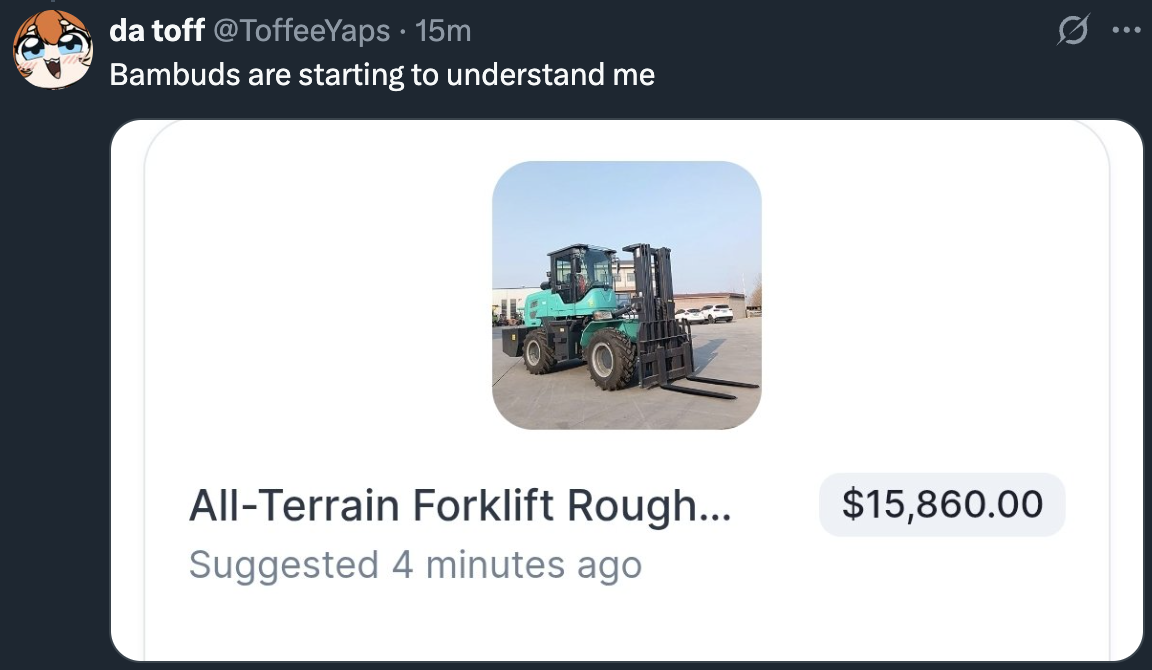Open the attached forklift screenshot image
The width and height of the screenshot is (1152, 670).
click(x=626, y=390)
